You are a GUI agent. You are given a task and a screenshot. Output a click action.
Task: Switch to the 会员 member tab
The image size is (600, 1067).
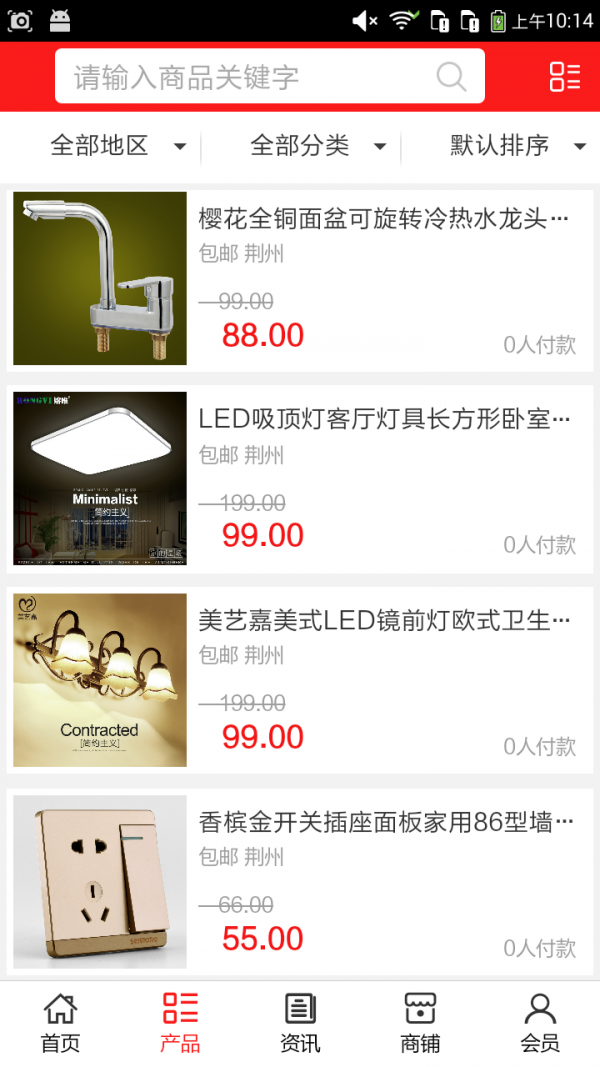[x=540, y=1023]
